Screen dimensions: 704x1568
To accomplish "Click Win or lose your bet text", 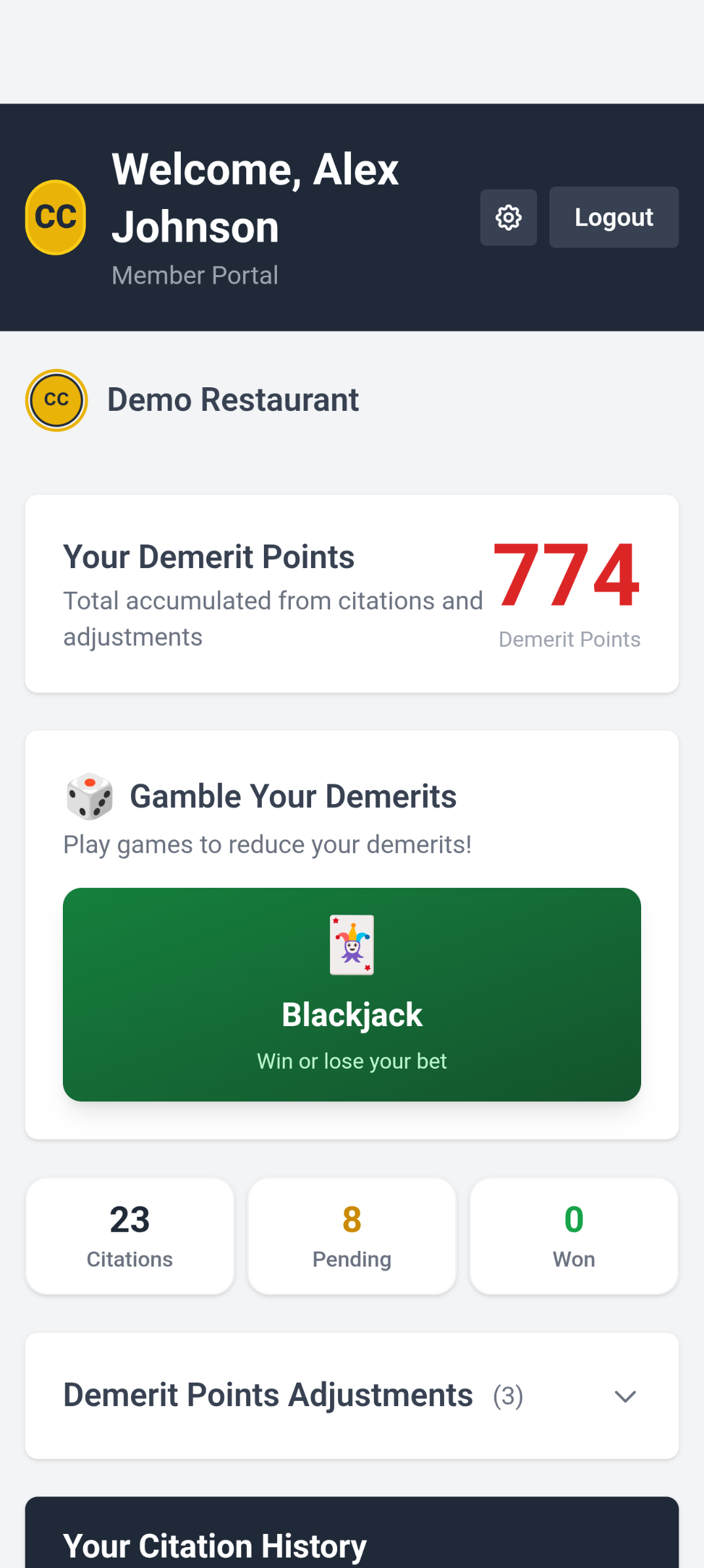I will click(x=352, y=1060).
